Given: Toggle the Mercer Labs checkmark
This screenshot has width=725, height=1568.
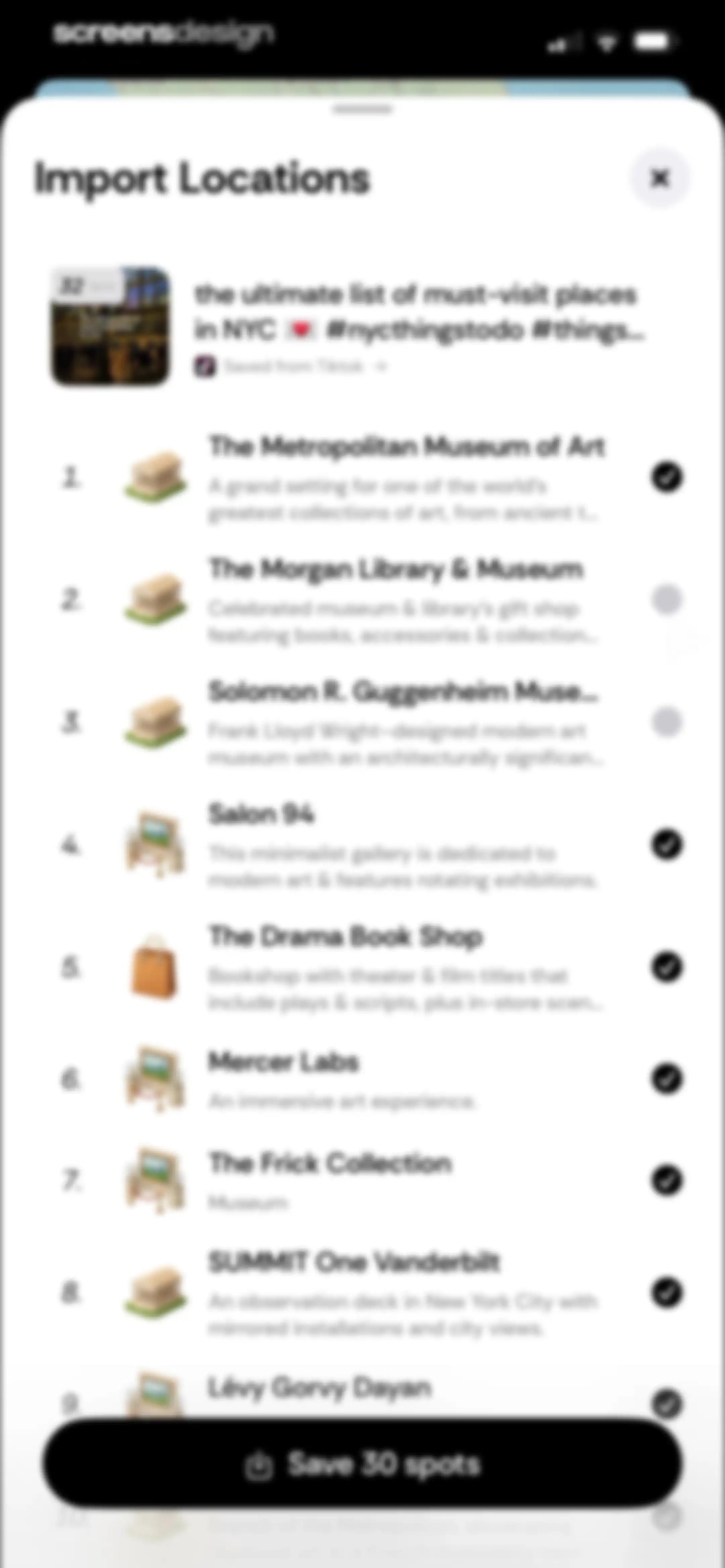Looking at the screenshot, I should (x=667, y=1078).
